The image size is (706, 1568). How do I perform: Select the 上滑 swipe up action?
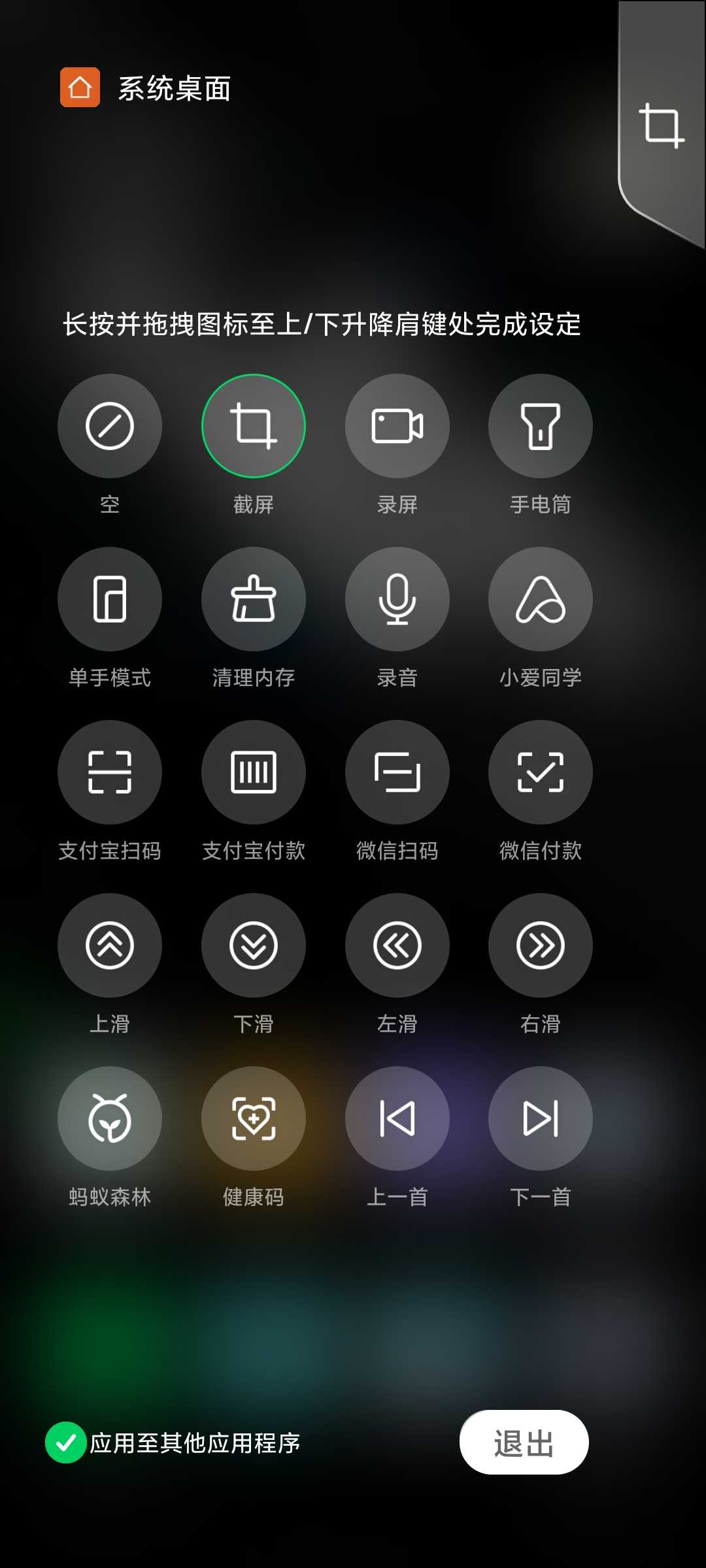coord(110,945)
